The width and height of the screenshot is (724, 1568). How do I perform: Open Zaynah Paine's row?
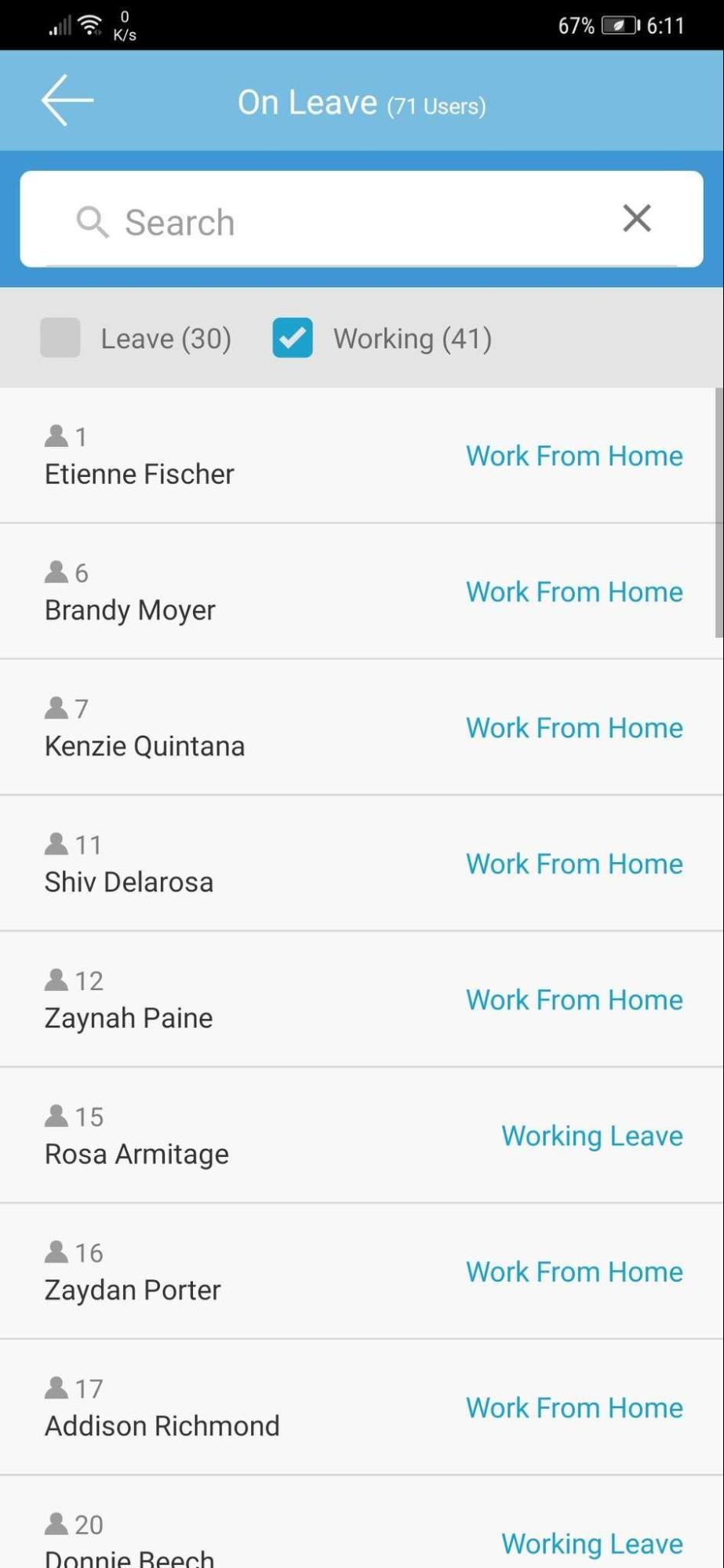pos(361,999)
